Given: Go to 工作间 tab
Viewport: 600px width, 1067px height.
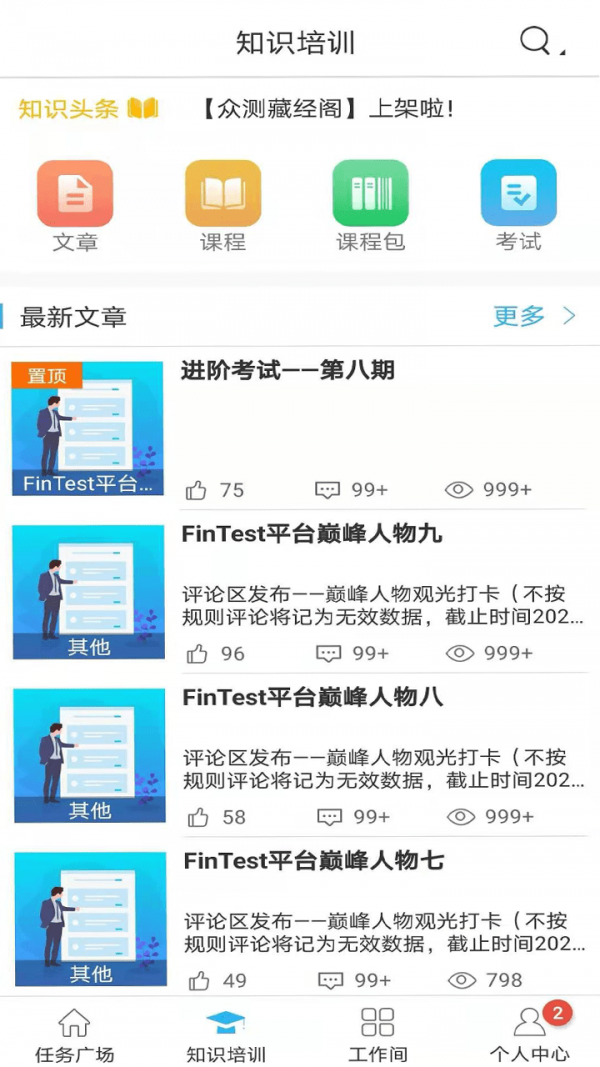Looking at the screenshot, I should 377,1035.
